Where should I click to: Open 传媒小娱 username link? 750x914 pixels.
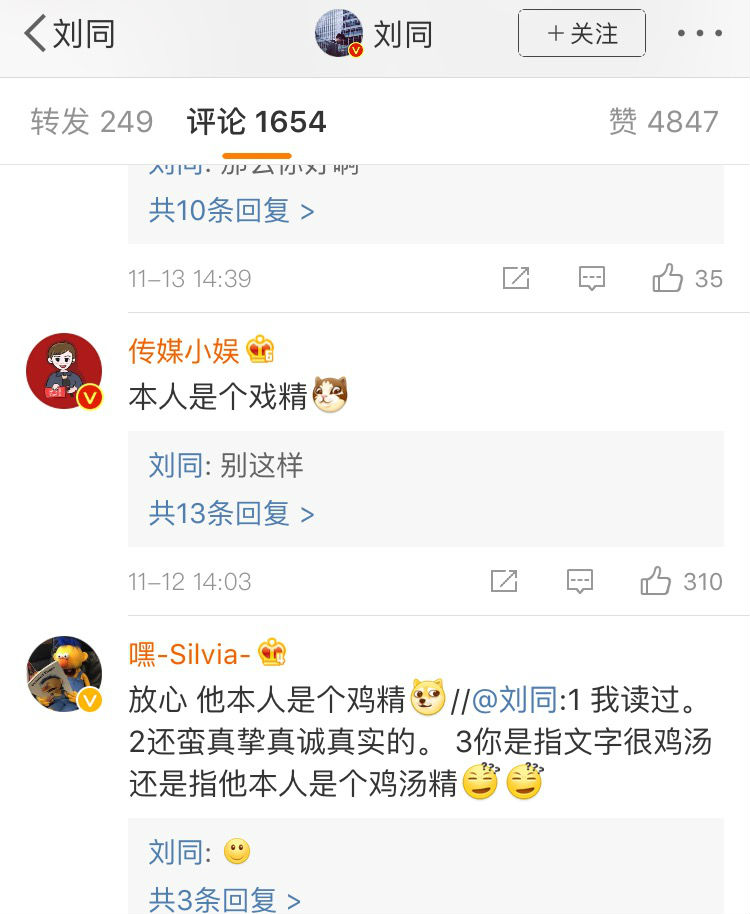[184, 351]
